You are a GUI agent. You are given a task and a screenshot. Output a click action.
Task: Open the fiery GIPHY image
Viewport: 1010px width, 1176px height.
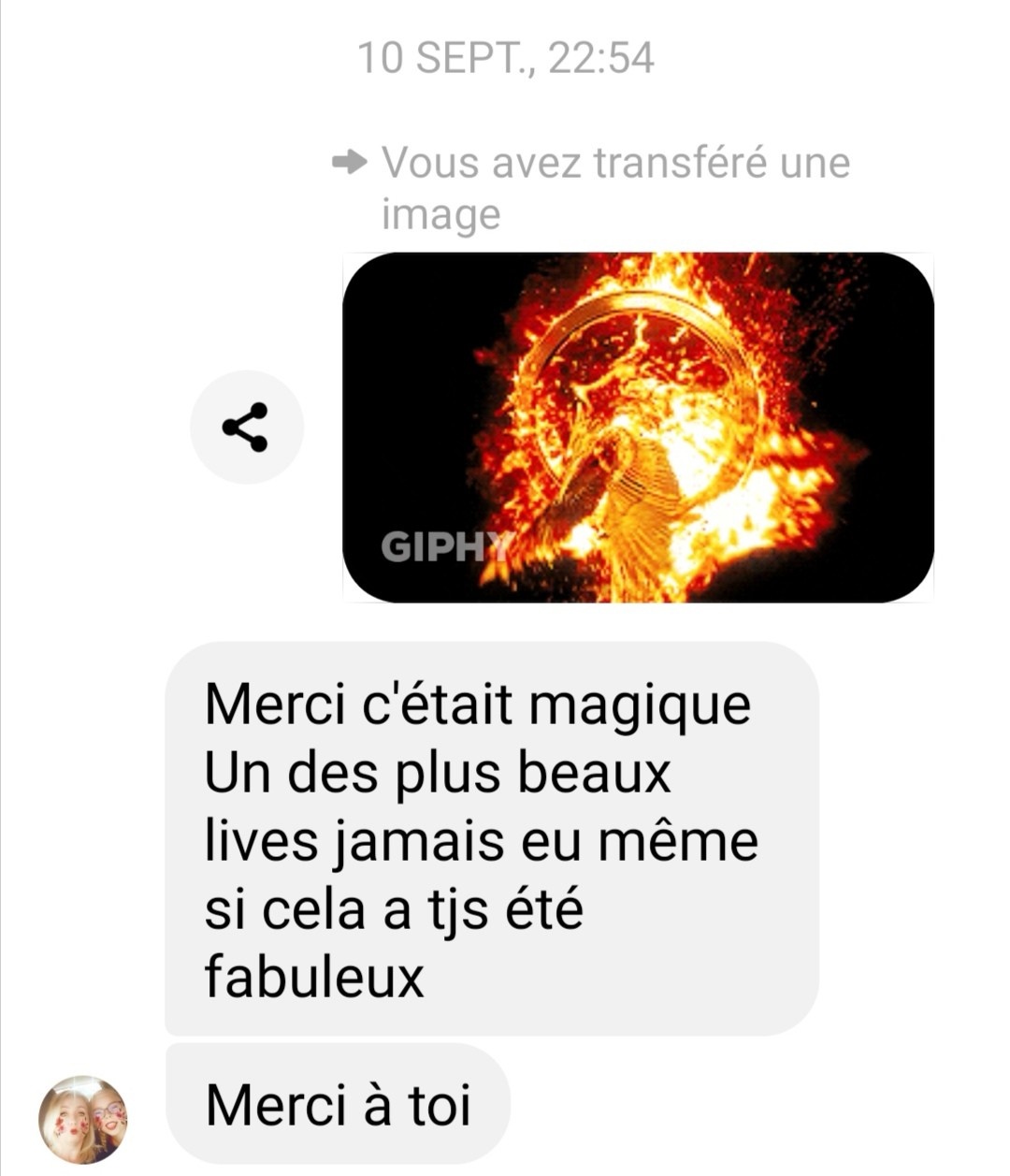(x=638, y=428)
